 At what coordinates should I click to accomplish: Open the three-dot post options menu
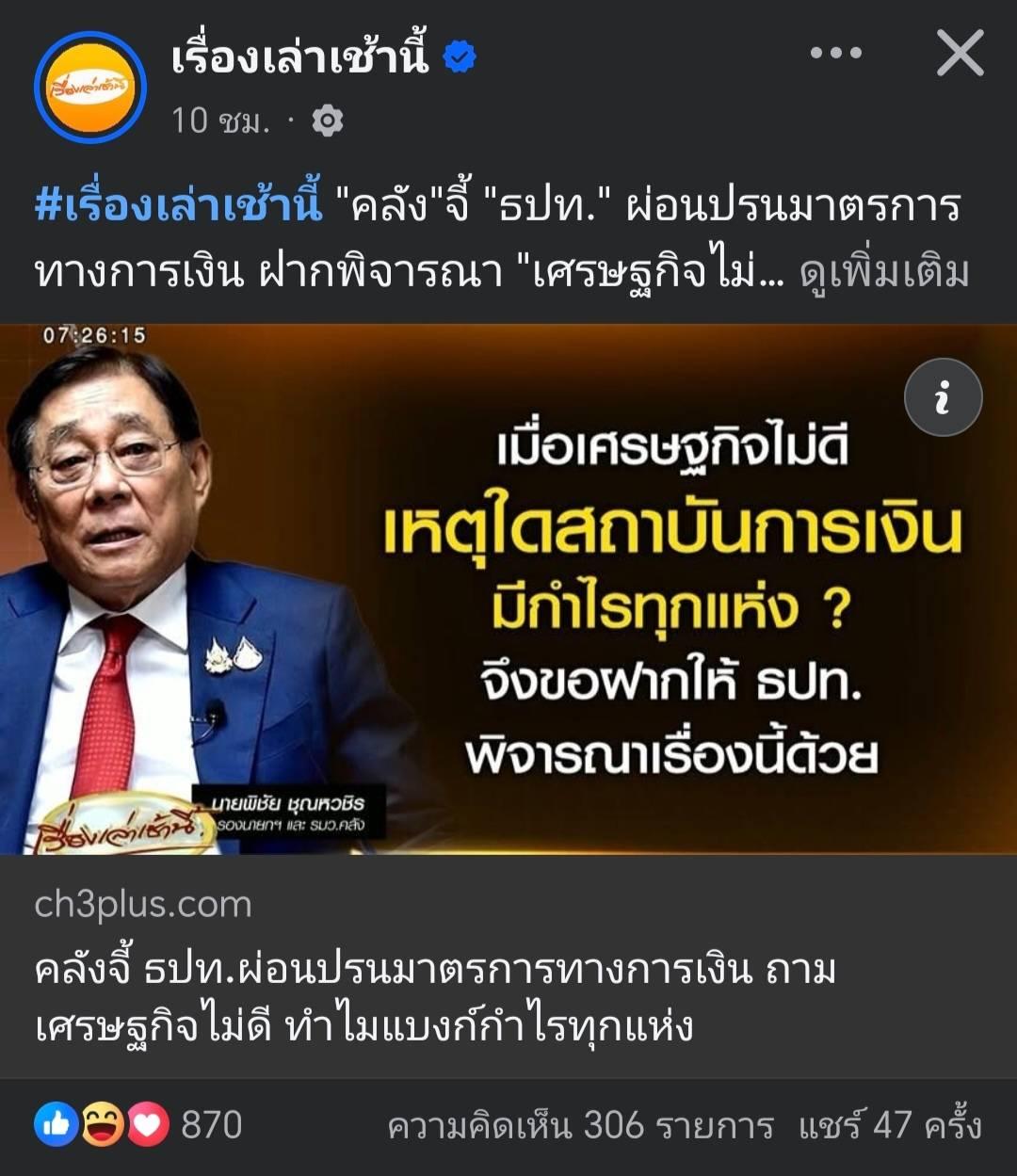click(x=836, y=54)
